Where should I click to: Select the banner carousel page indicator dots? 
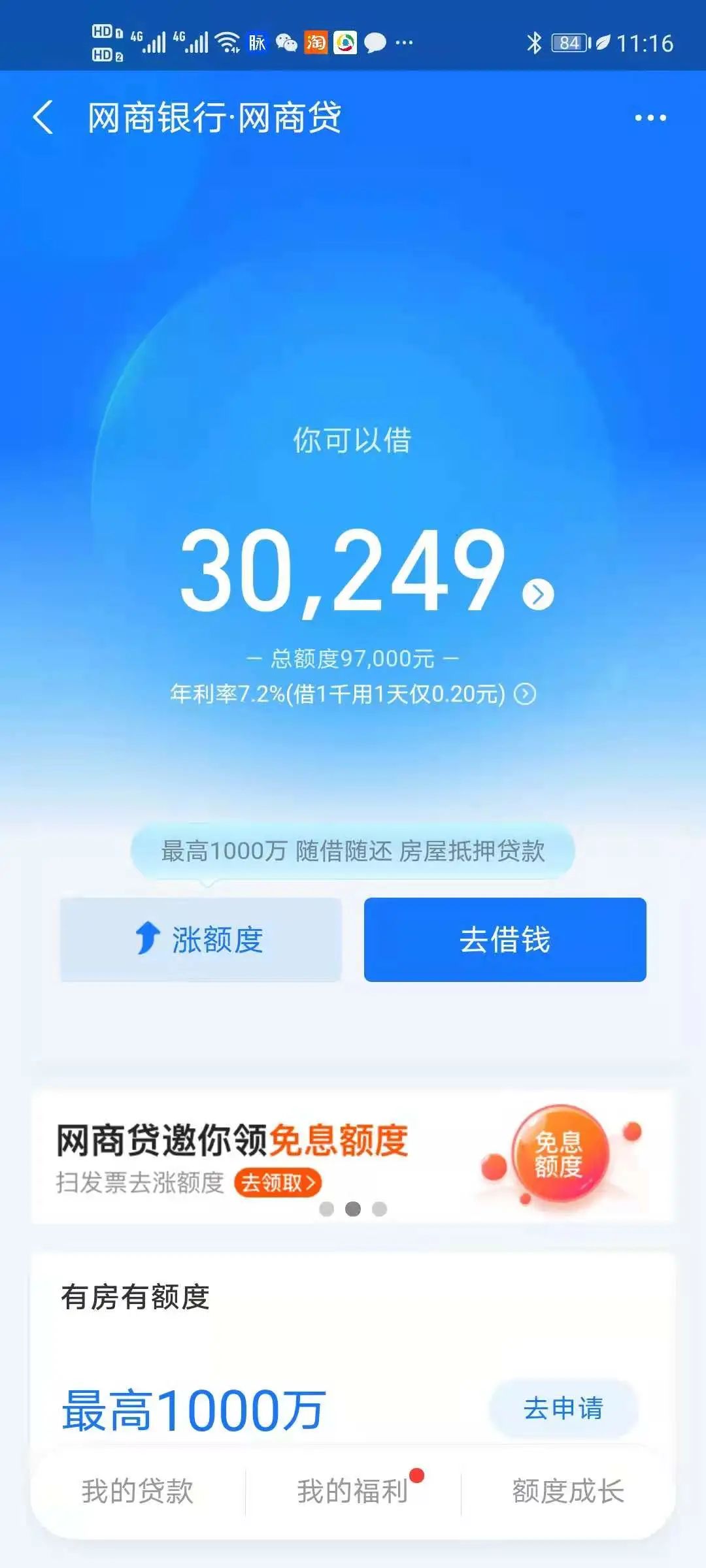point(352,1209)
